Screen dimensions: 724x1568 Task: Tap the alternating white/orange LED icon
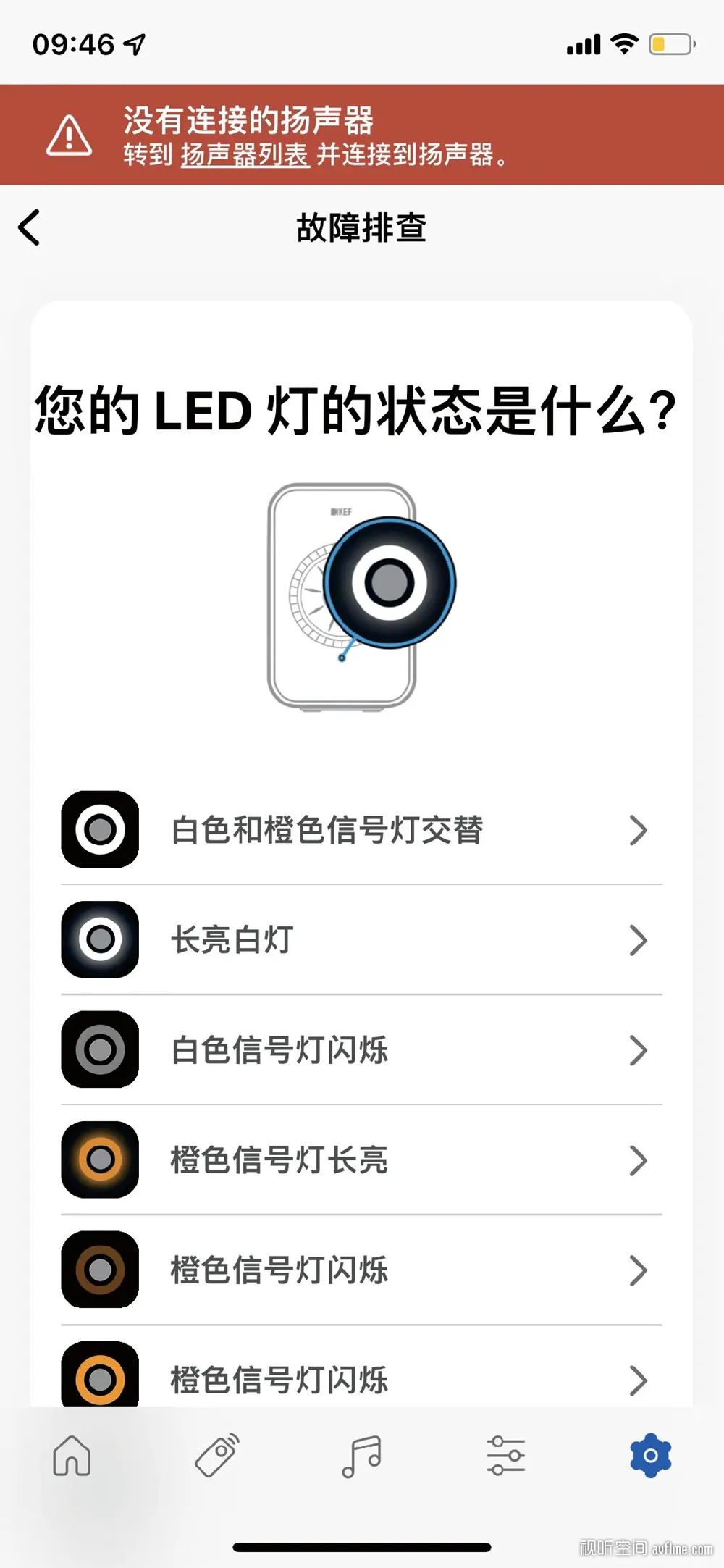coord(99,831)
